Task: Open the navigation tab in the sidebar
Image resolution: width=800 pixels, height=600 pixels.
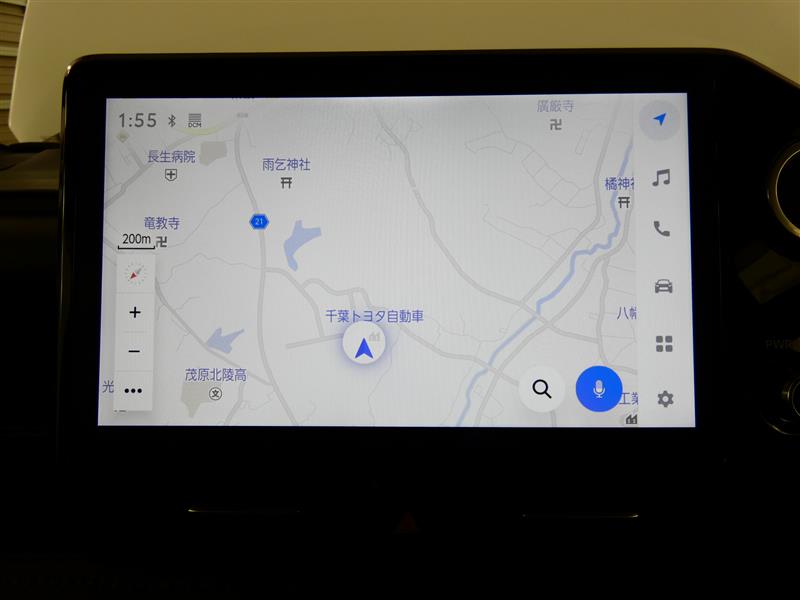Action: [659, 120]
